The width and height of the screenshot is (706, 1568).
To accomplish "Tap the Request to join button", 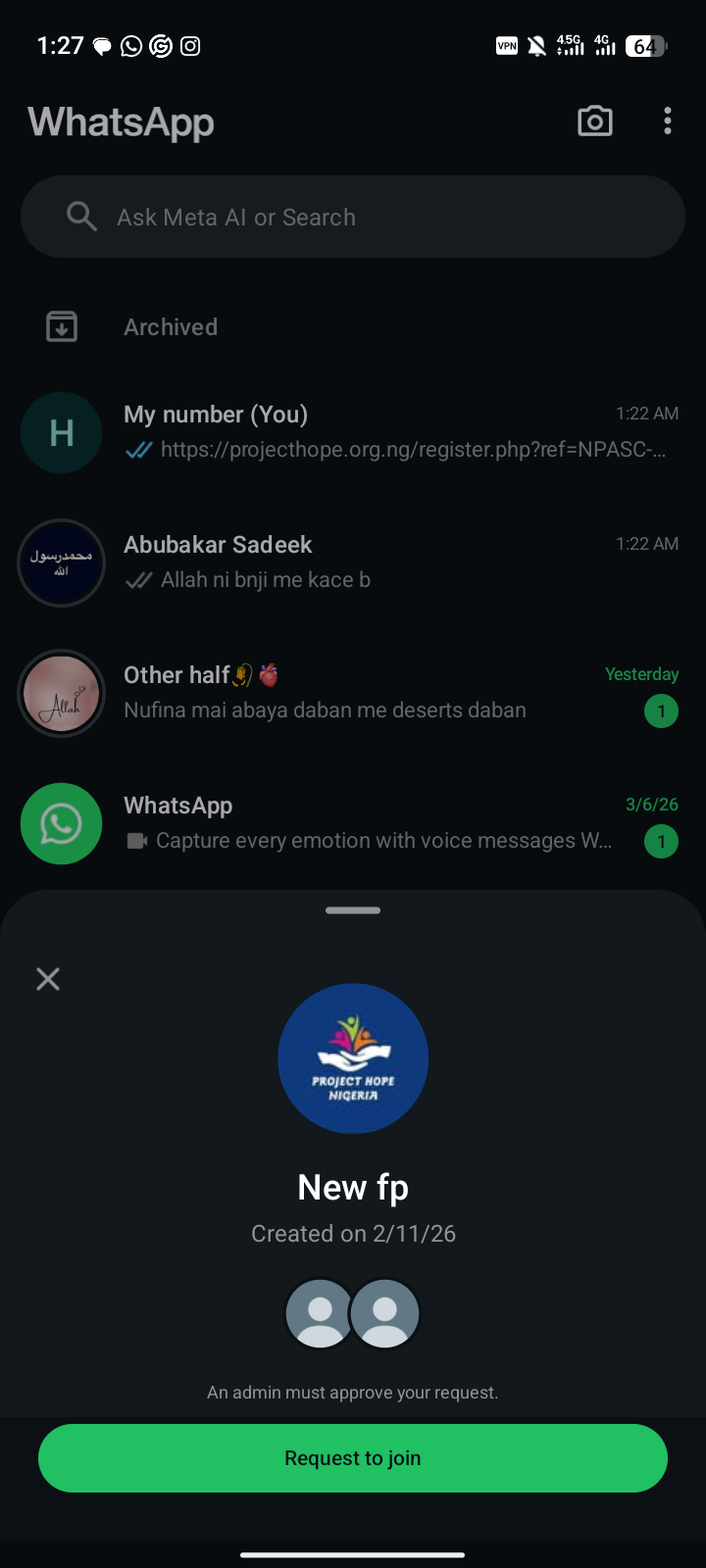I will (x=353, y=1458).
